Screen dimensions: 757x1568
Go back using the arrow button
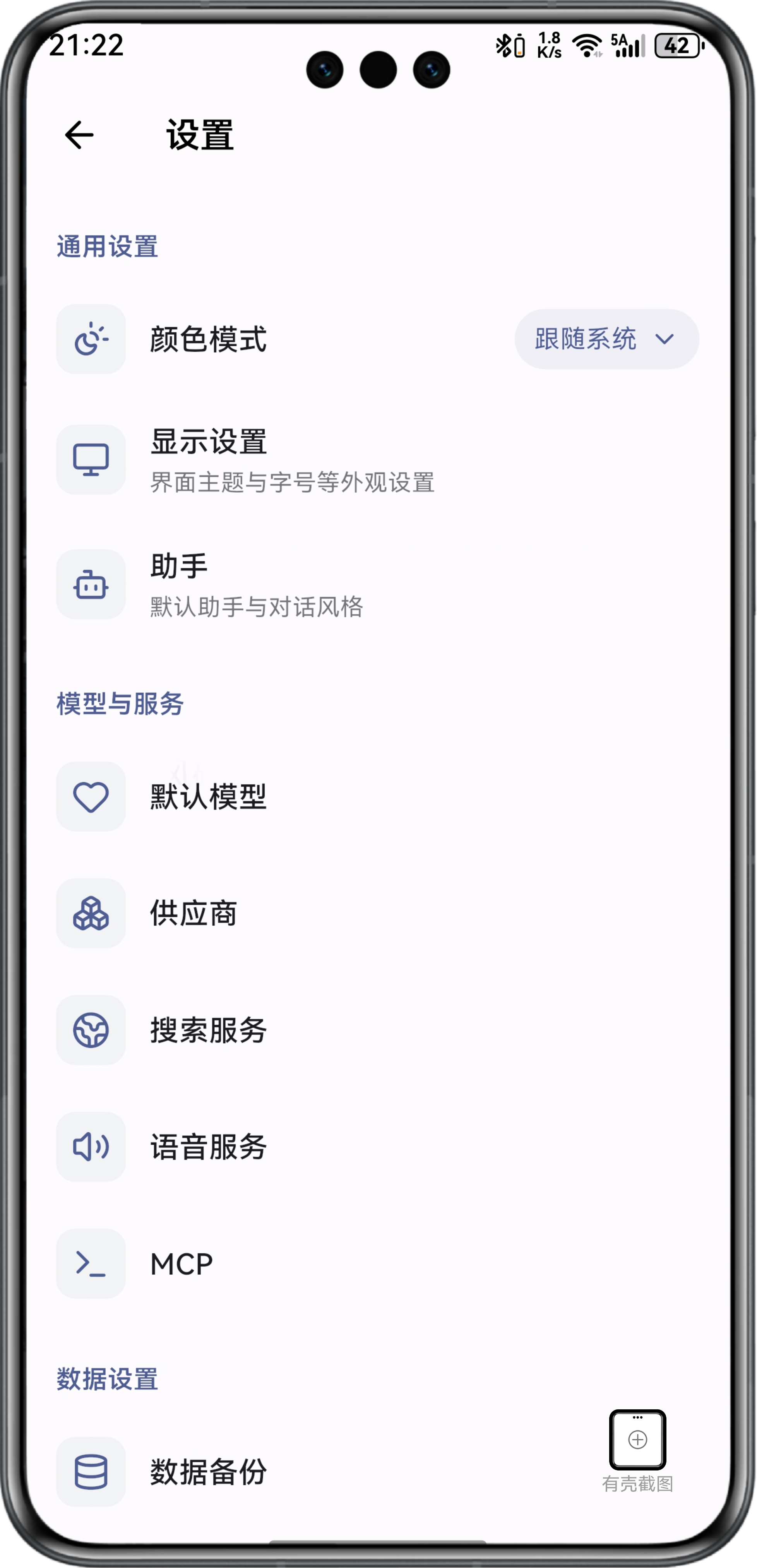(80, 135)
